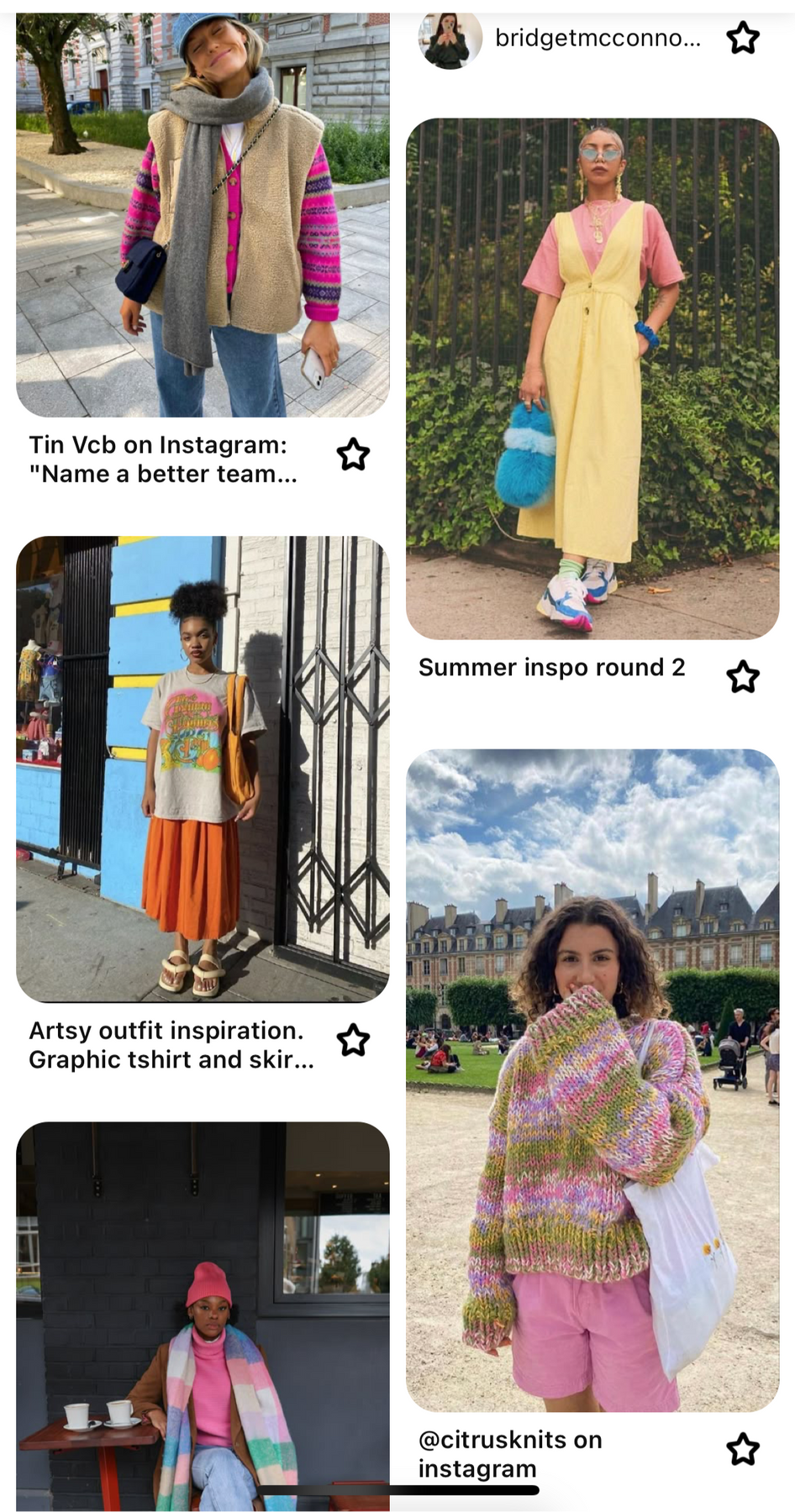Star the bridgetmcconno... pin
The image size is (795, 1512).
743,38
